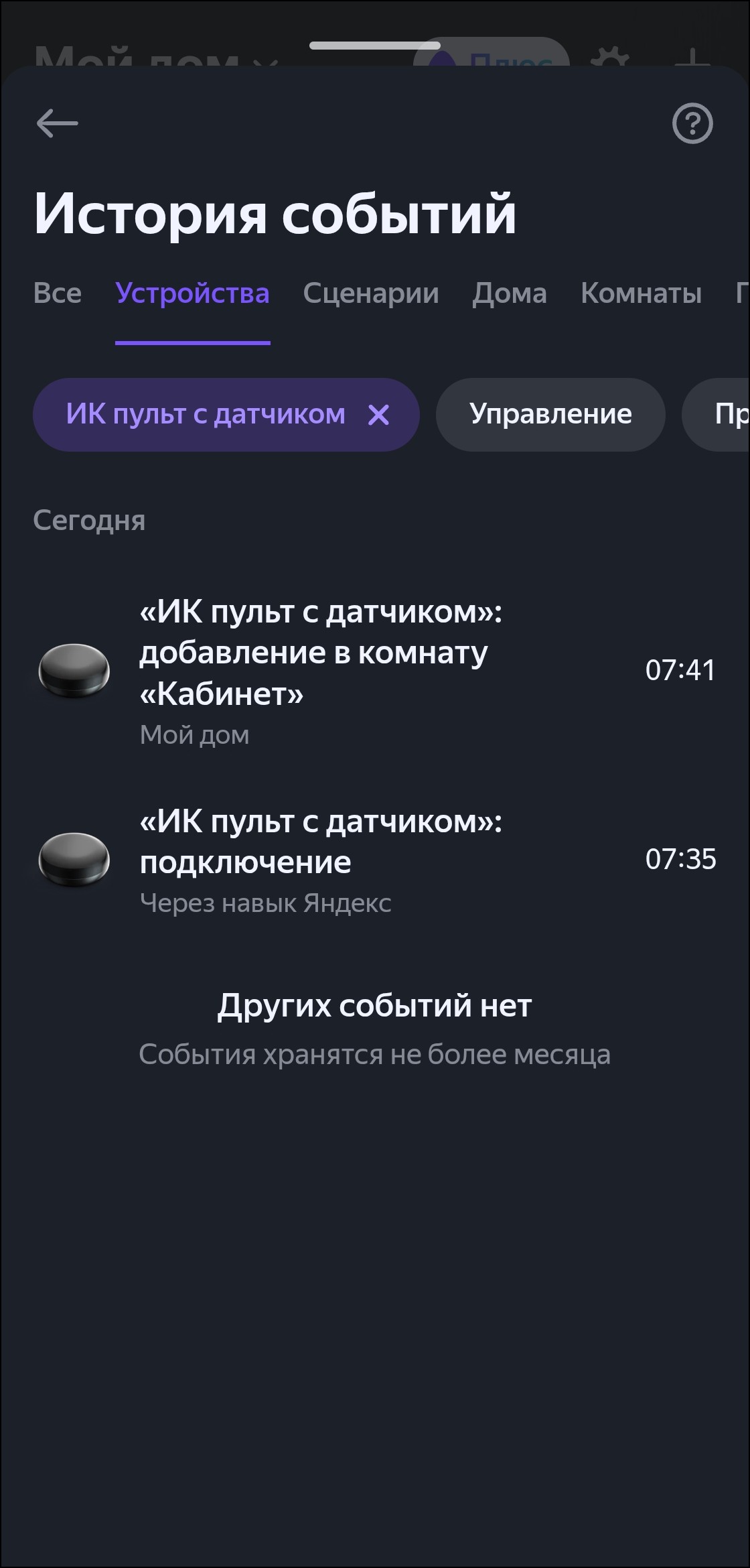Select the Устройства tab
750x1568 pixels.
click(x=192, y=293)
